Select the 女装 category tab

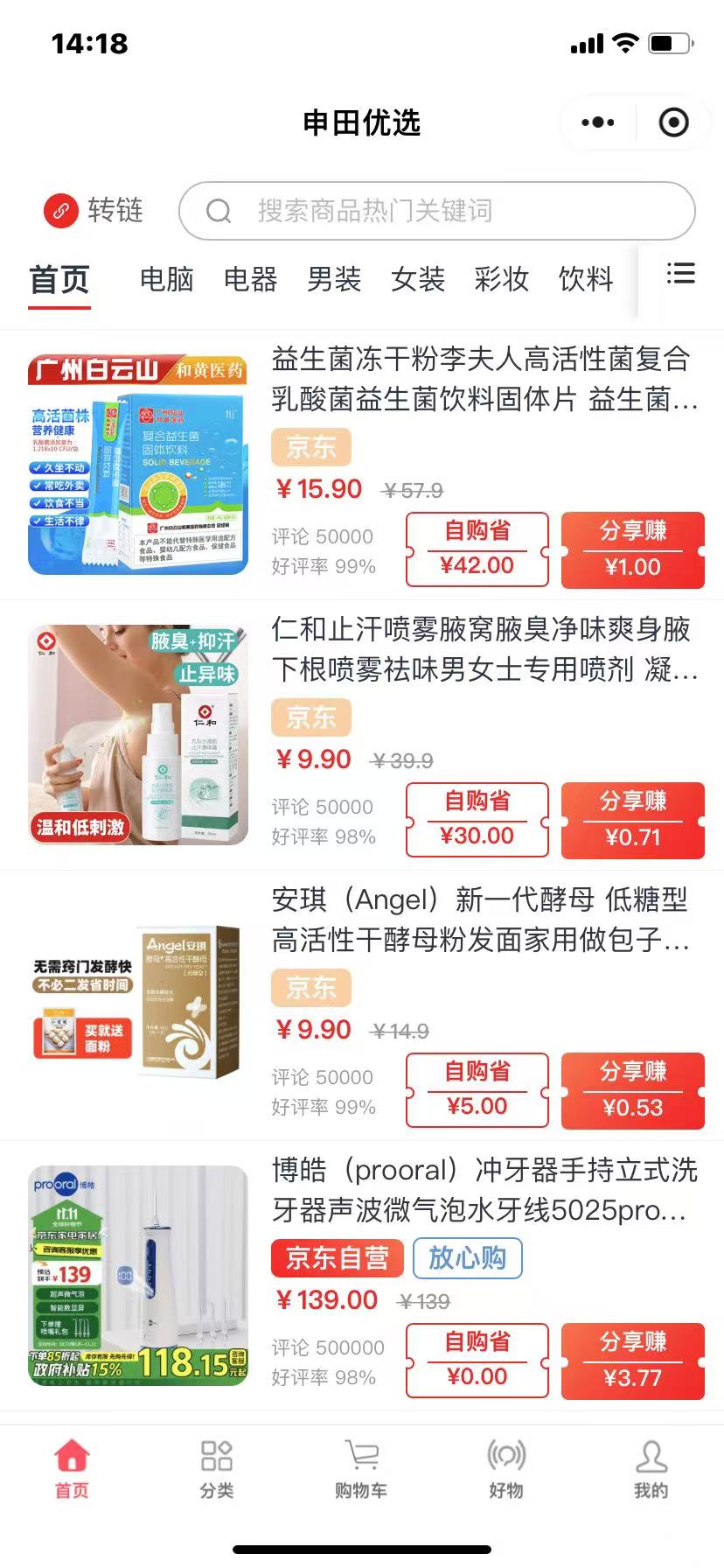click(418, 280)
